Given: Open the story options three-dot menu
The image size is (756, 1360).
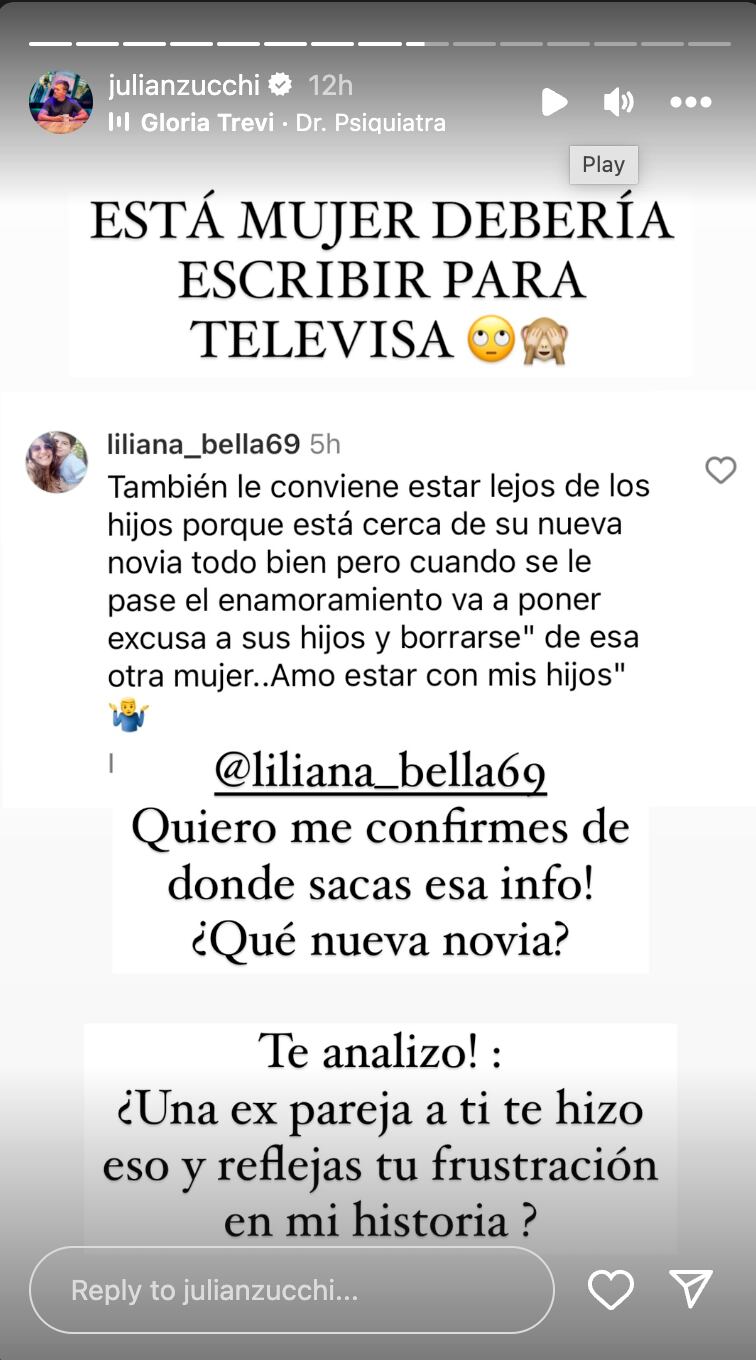Looking at the screenshot, I should point(690,102).
